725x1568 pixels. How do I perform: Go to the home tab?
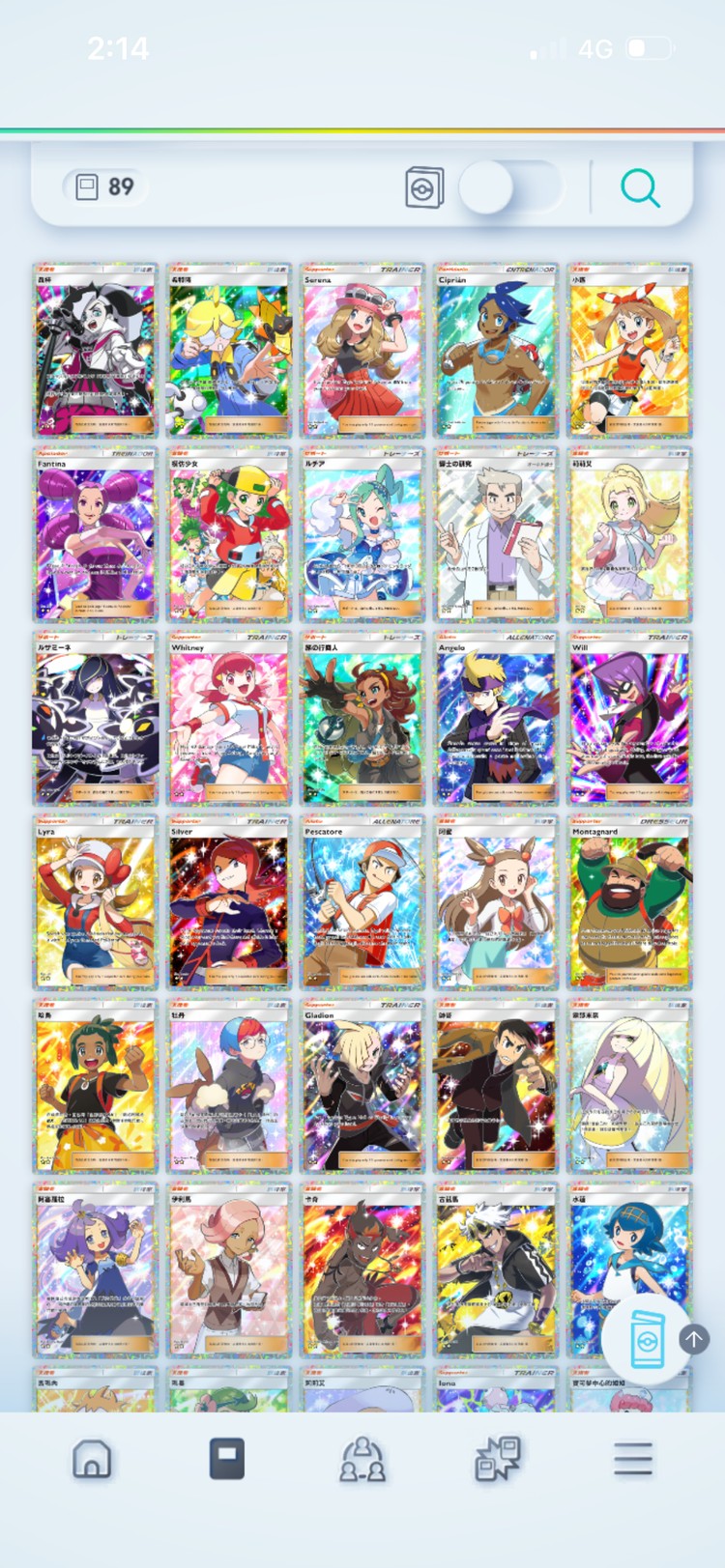[x=92, y=1459]
